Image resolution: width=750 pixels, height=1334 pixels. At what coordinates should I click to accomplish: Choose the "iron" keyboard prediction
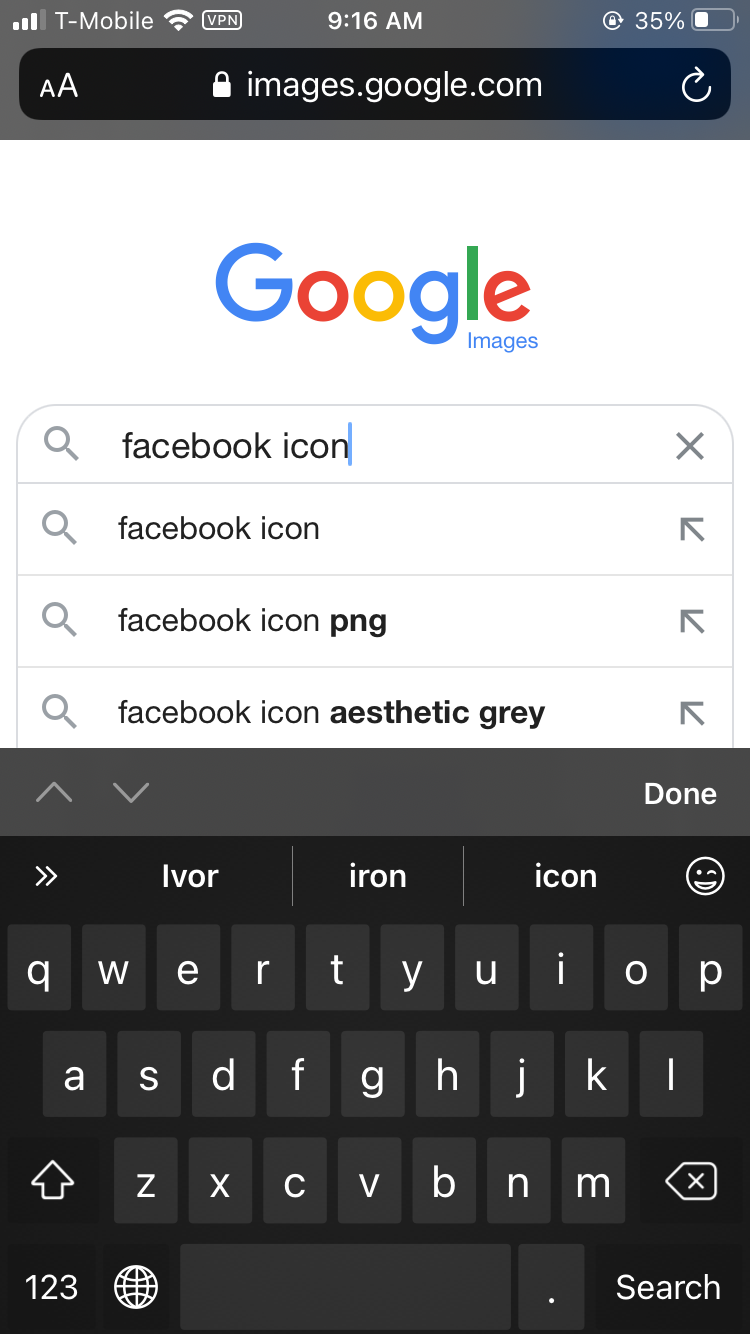[x=377, y=876]
